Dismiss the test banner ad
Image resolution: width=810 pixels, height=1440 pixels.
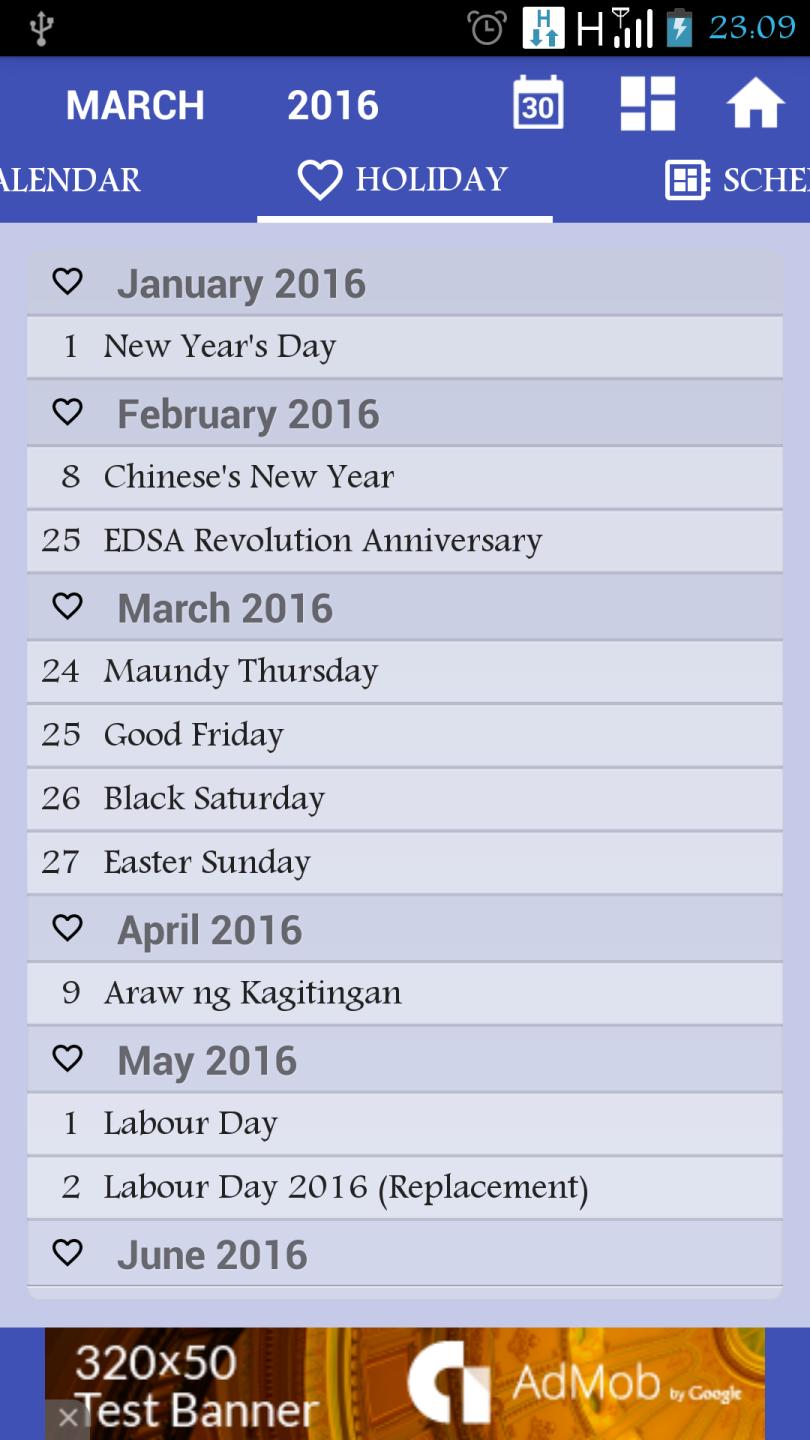[67, 1415]
